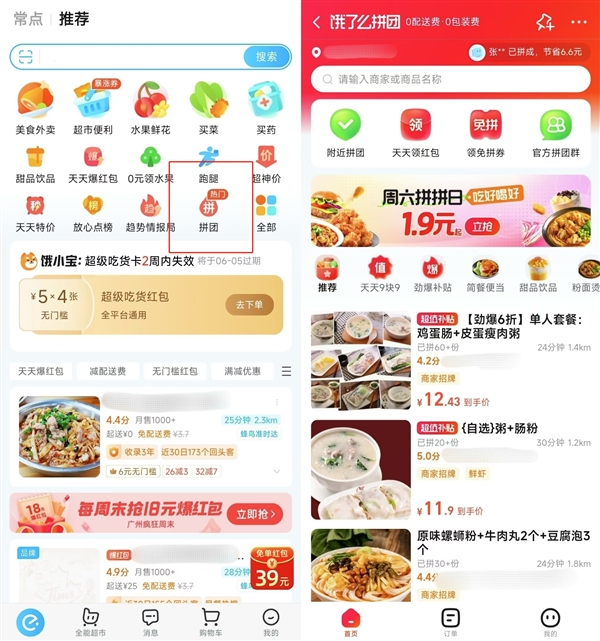Open the three-dot overflow menu
600x641 pixels.
coord(579,22)
